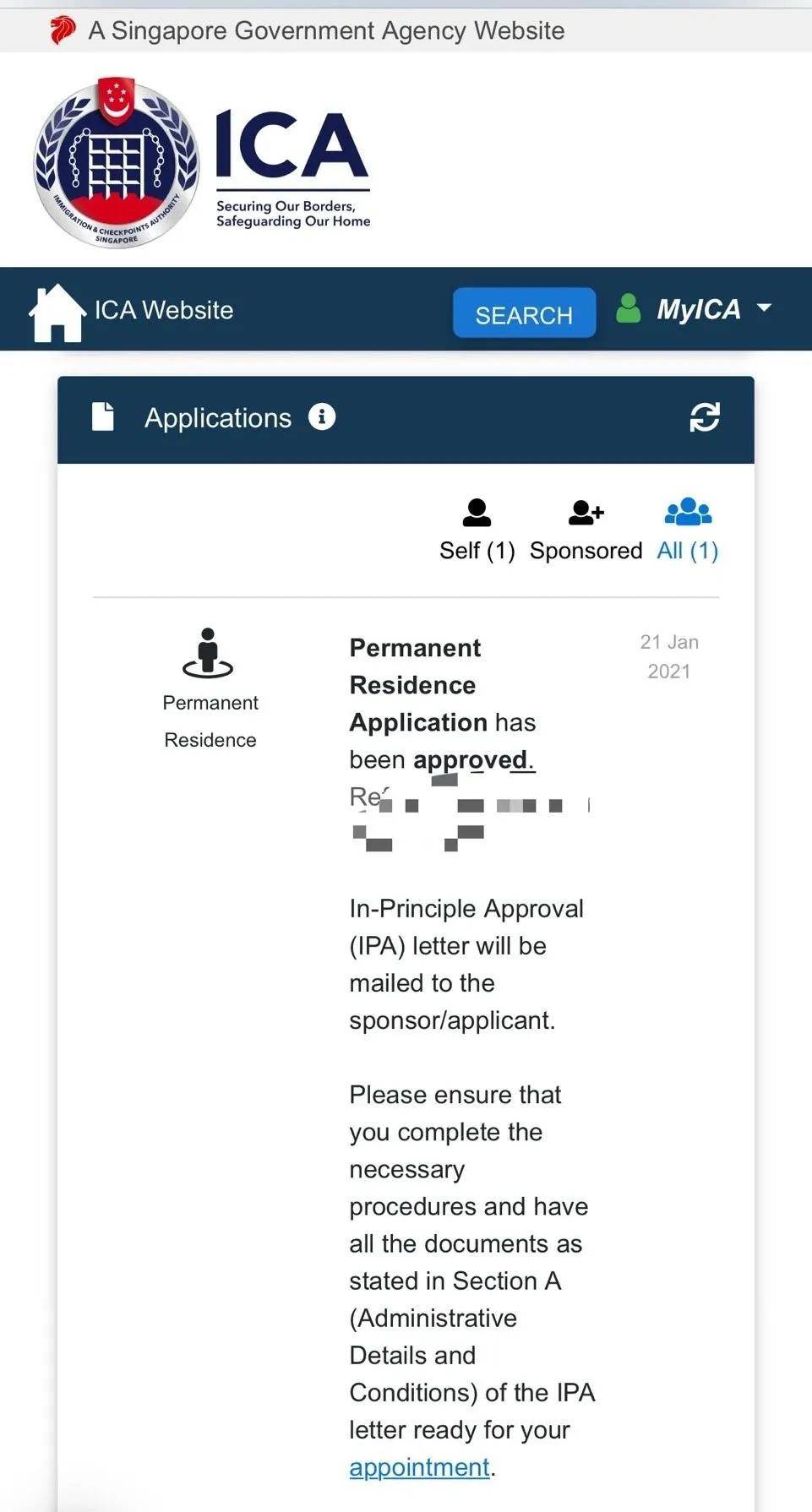Go to the ICA Website home link
This screenshot has width=812, height=1512.
point(131,311)
